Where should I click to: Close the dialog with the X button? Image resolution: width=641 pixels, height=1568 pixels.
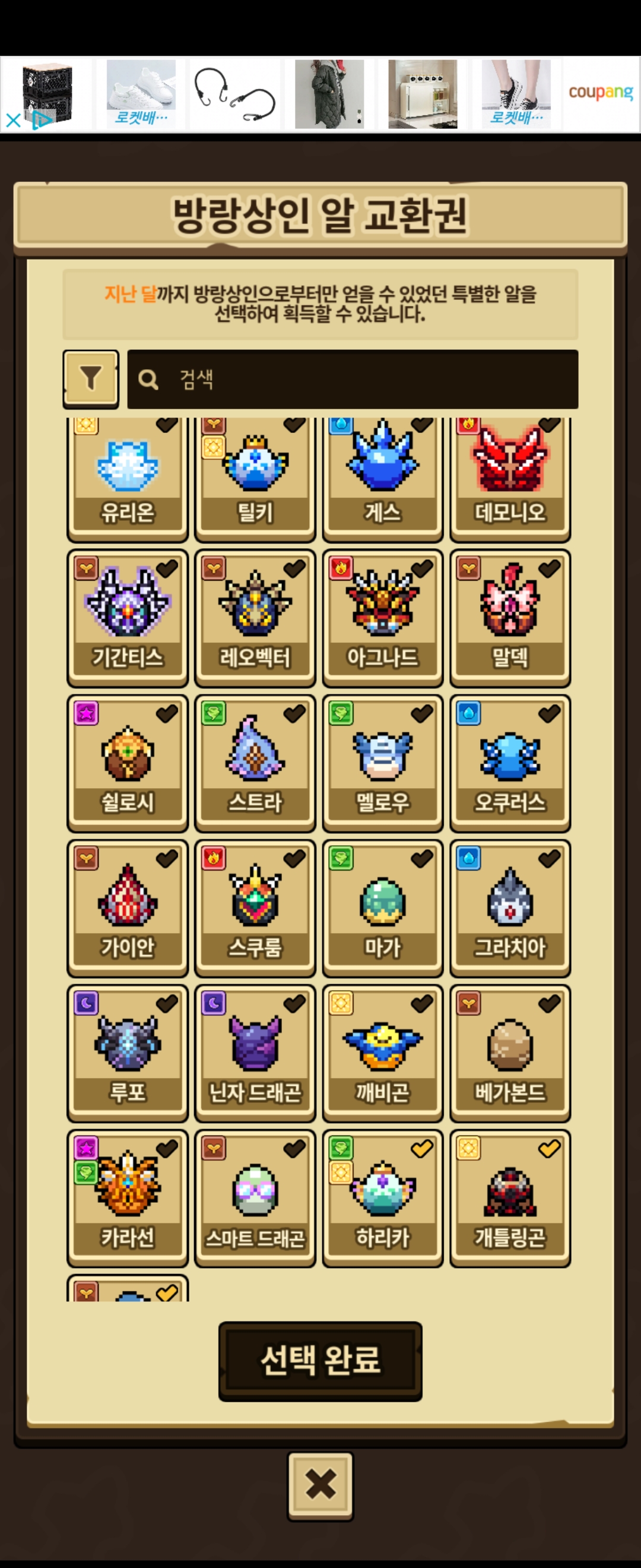[320, 1485]
